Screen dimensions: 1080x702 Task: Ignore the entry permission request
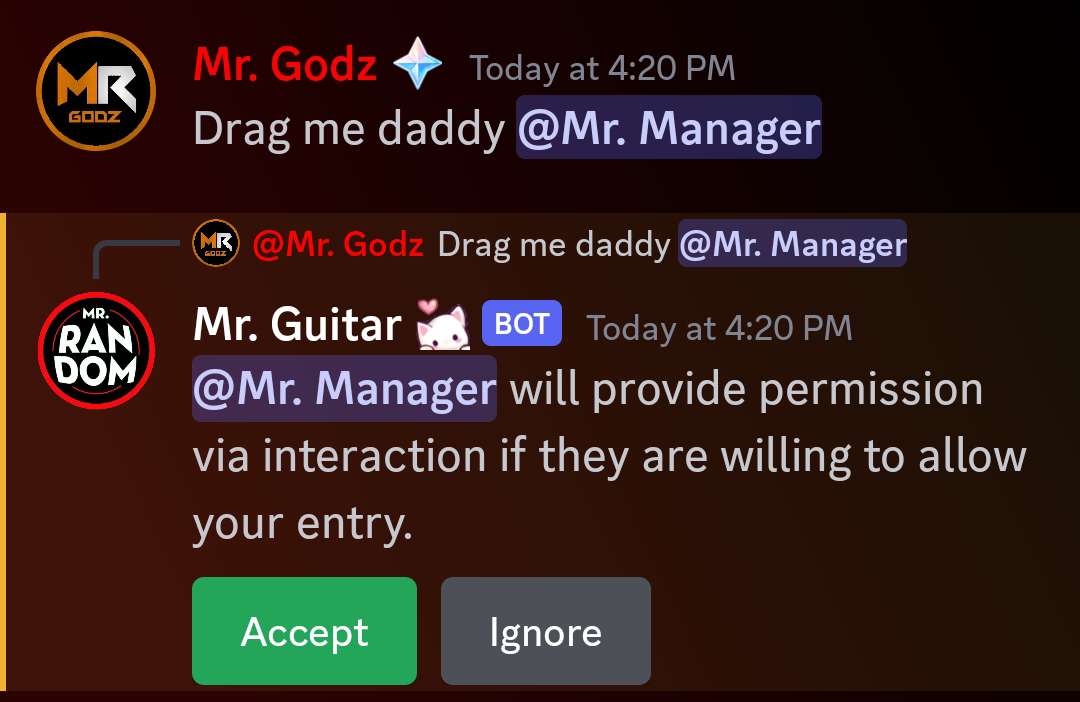[x=545, y=631]
